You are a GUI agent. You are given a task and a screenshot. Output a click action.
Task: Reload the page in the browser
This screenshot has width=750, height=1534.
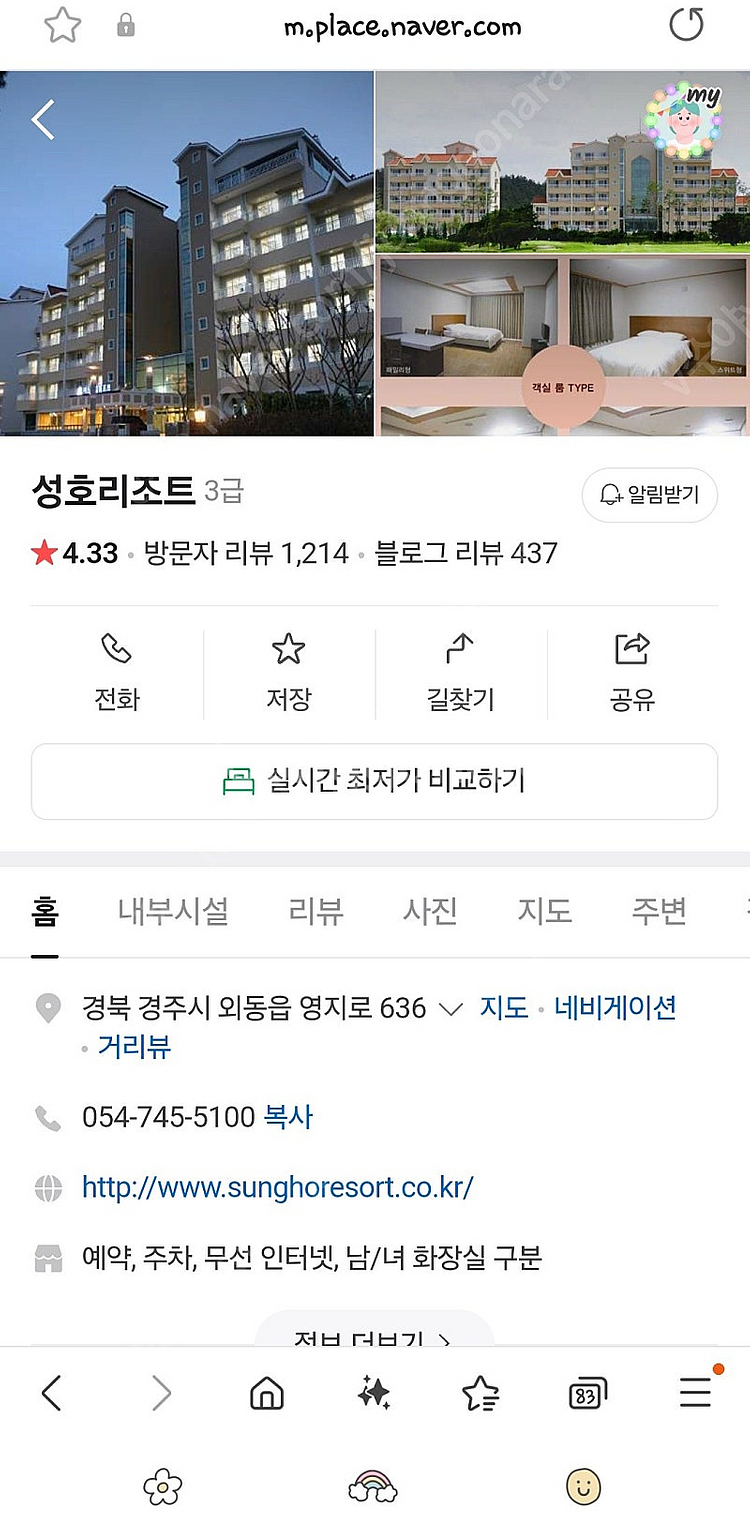[x=686, y=26]
